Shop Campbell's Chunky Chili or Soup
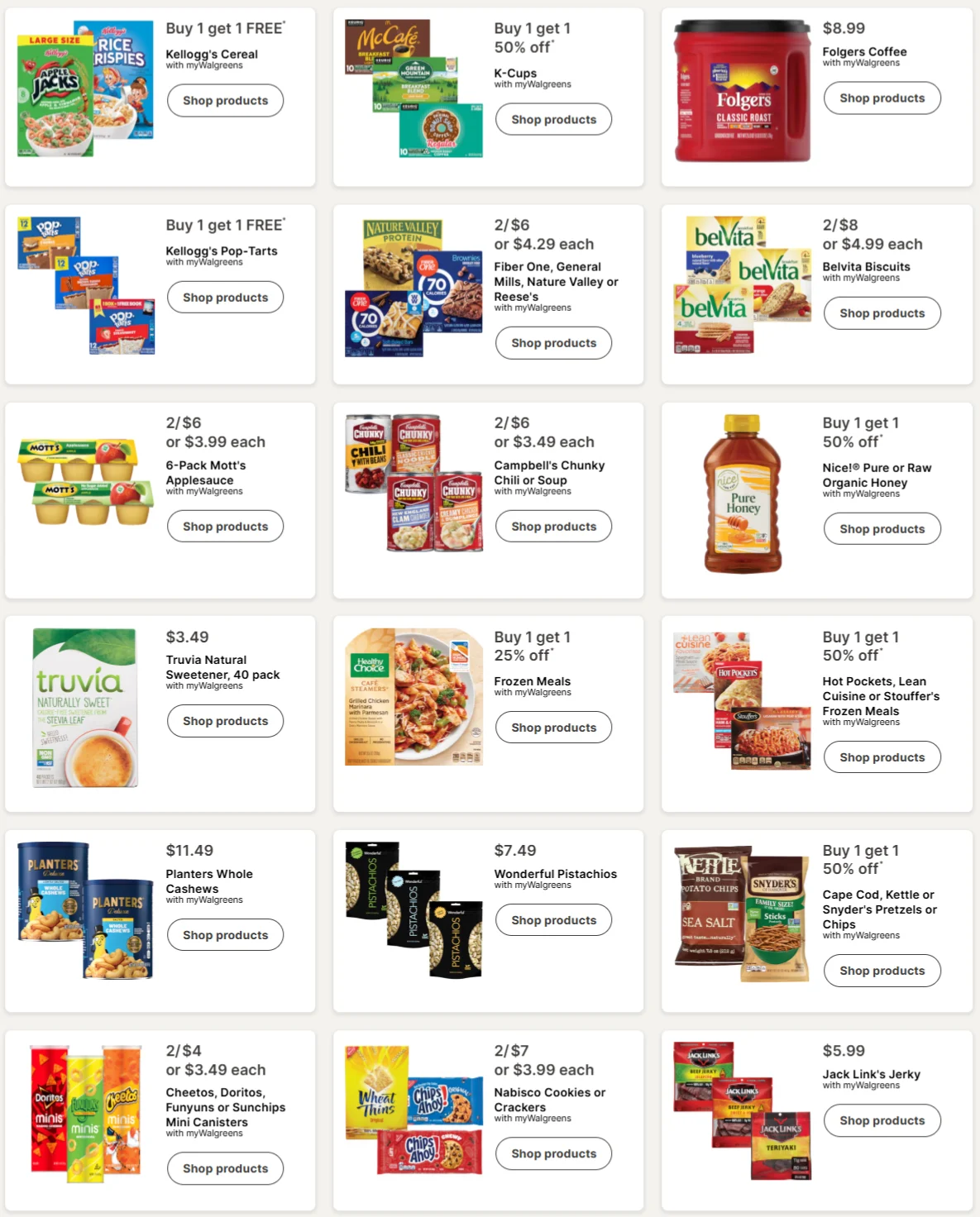980x1217 pixels. (x=553, y=526)
